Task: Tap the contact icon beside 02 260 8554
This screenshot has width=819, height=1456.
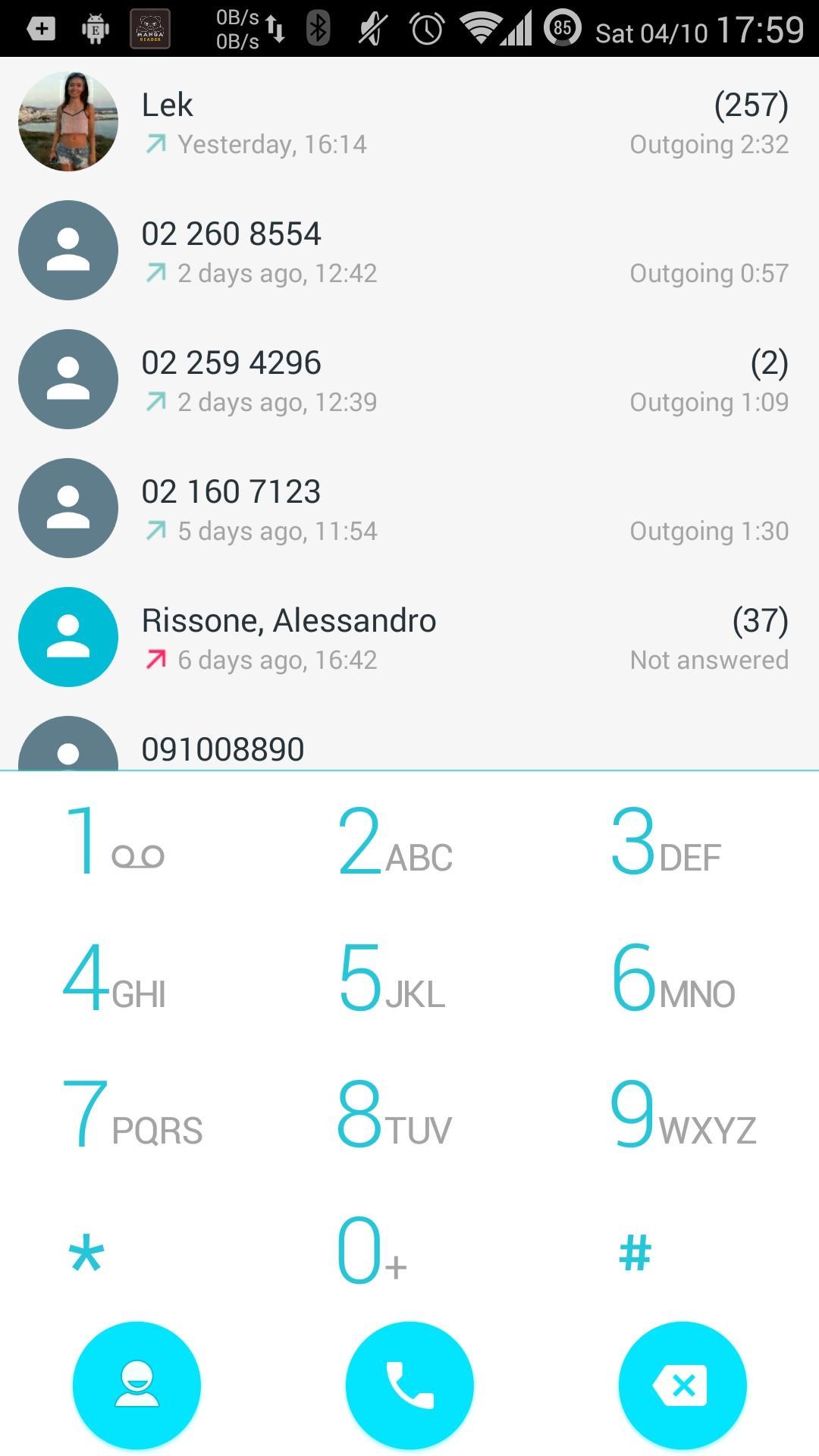Action: (67, 251)
